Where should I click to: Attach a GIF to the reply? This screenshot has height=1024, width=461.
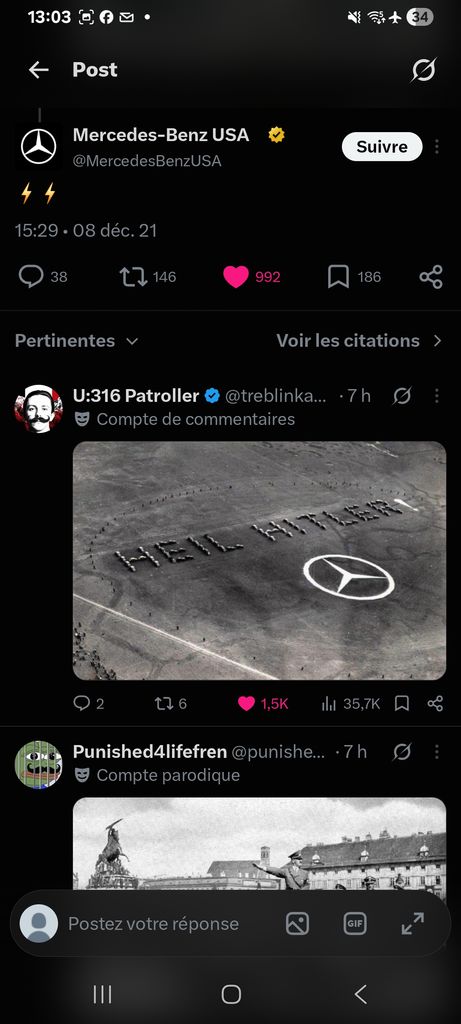[x=355, y=923]
